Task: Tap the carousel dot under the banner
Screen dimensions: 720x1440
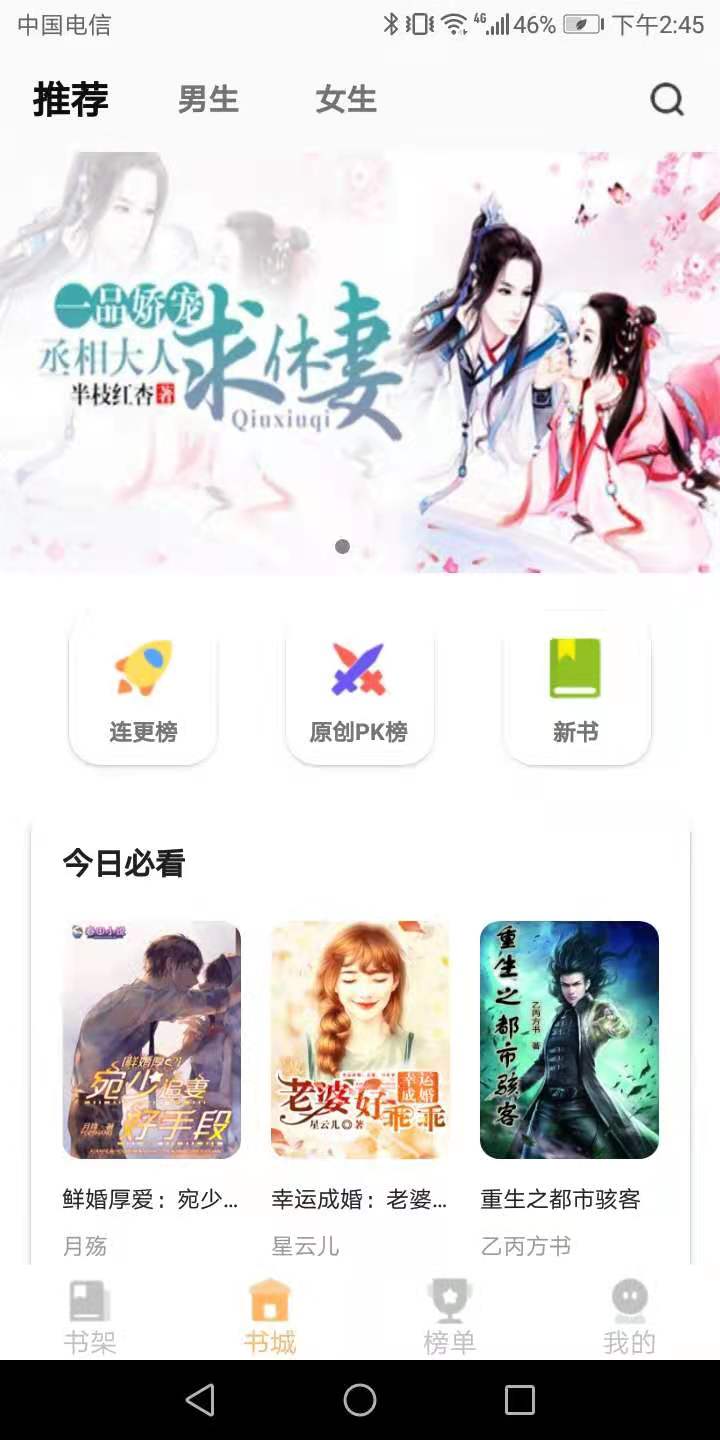Action: coord(342,546)
